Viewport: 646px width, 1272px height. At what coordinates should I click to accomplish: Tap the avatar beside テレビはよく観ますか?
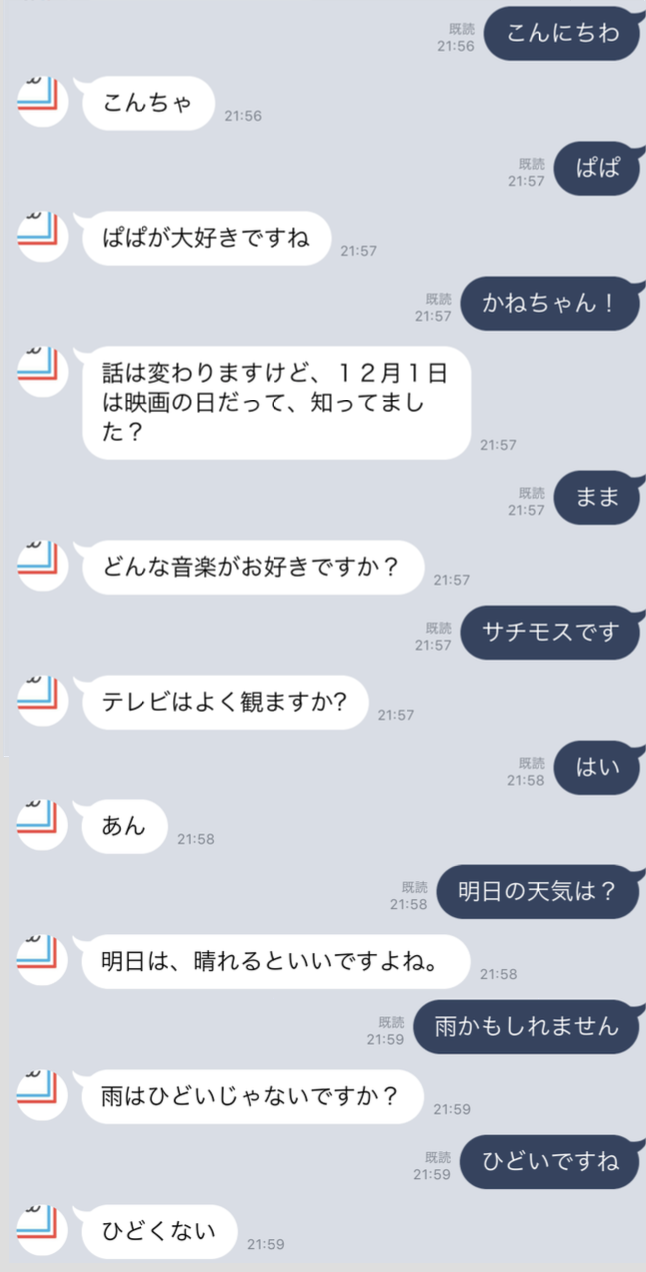tap(42, 700)
